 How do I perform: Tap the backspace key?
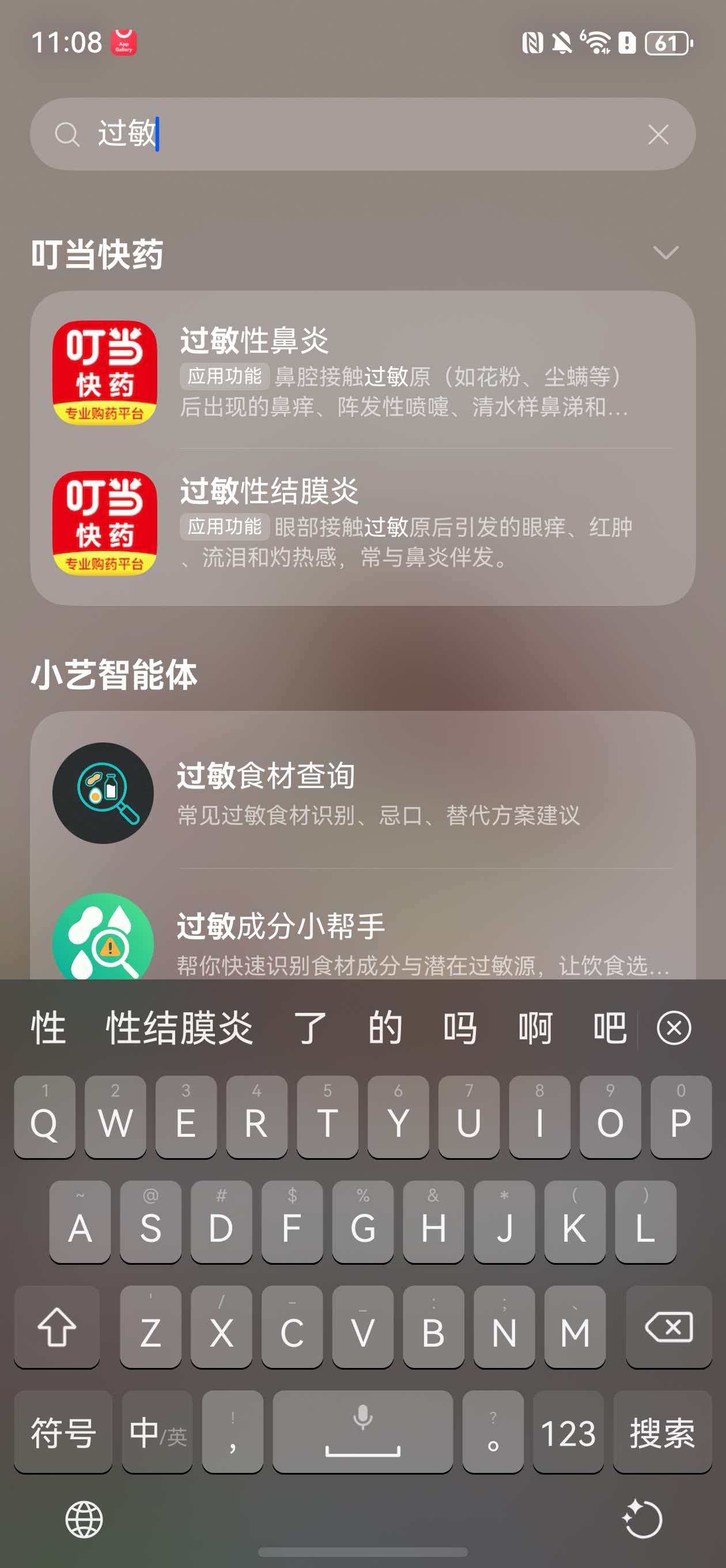pos(668,1326)
